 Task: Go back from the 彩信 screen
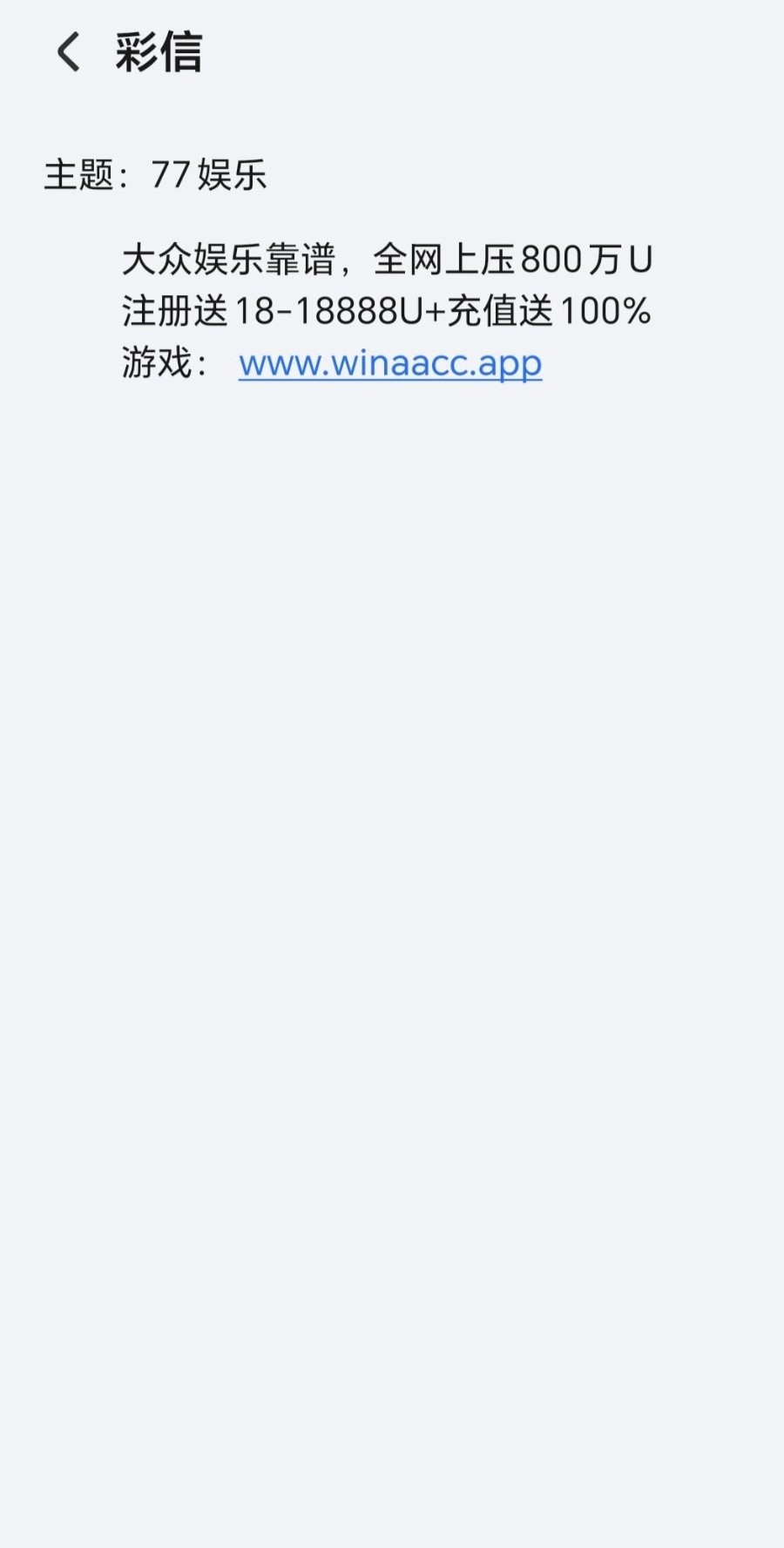(68, 52)
